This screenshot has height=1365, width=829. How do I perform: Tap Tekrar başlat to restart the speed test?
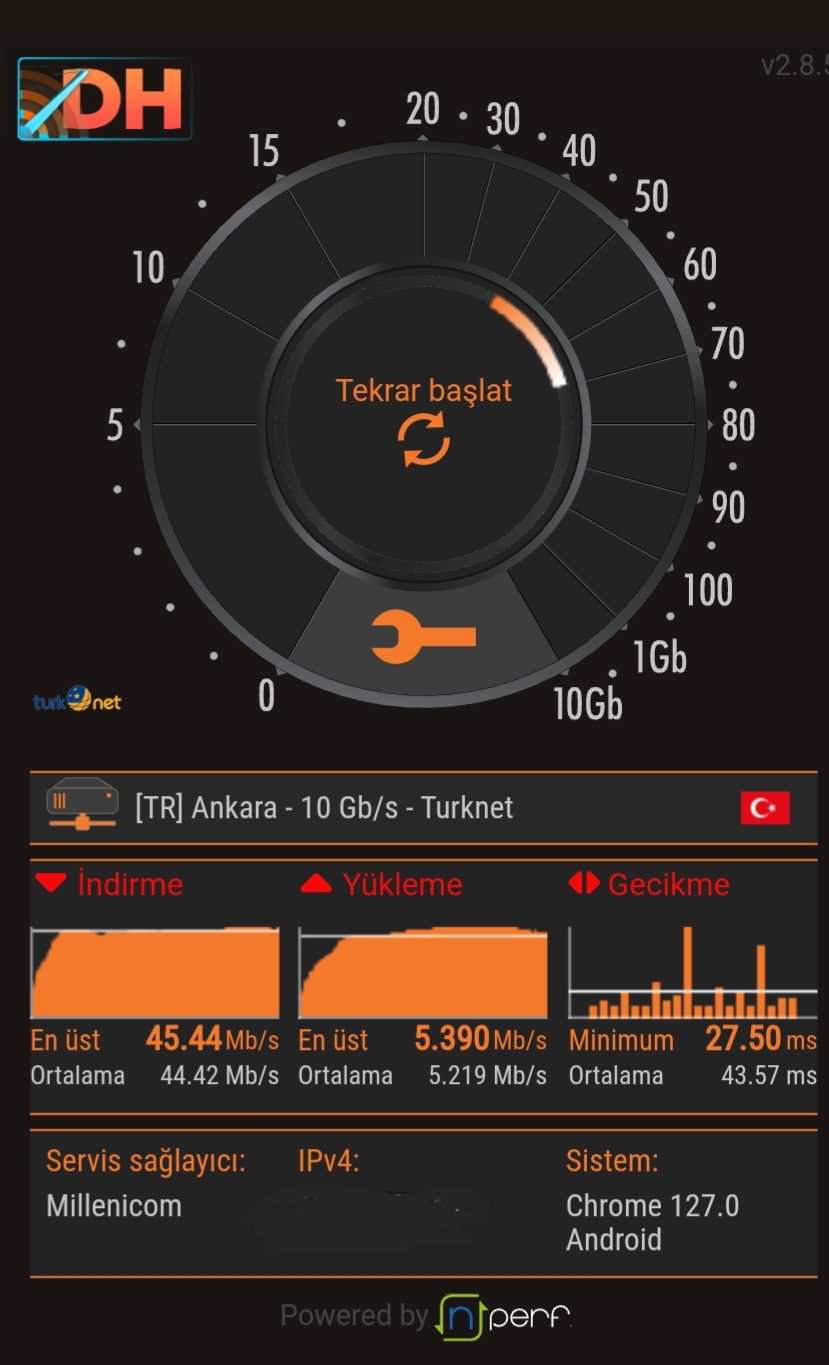(x=424, y=420)
